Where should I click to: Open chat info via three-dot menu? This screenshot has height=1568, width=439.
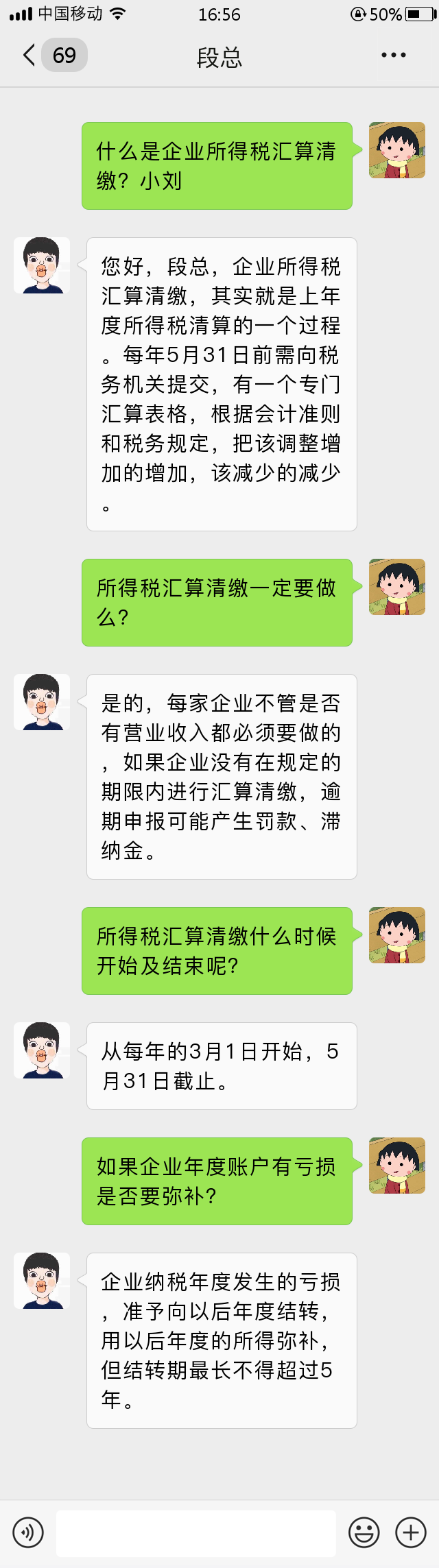tap(393, 56)
